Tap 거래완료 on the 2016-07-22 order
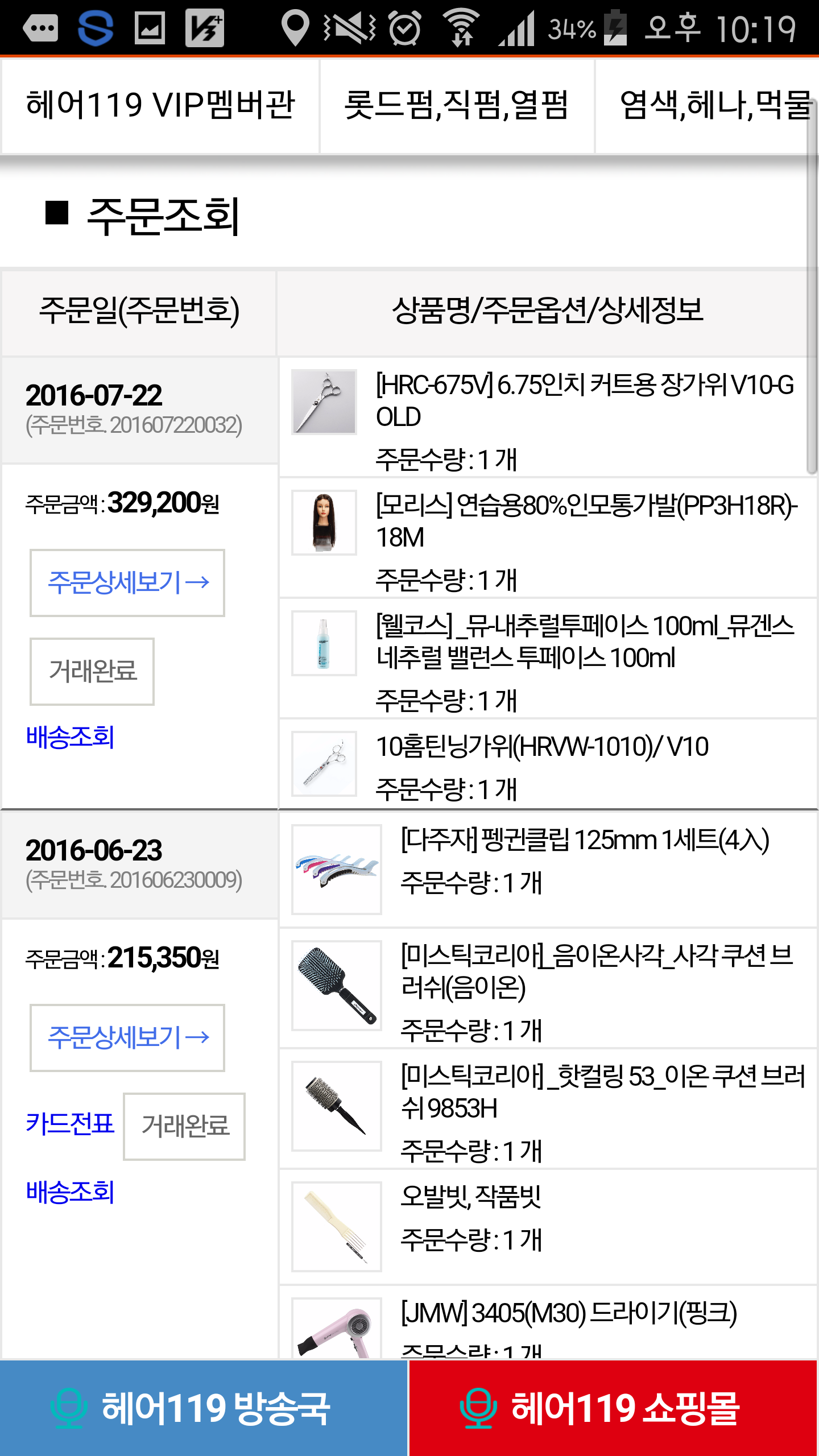Screen dimensions: 819x1456 click(92, 672)
